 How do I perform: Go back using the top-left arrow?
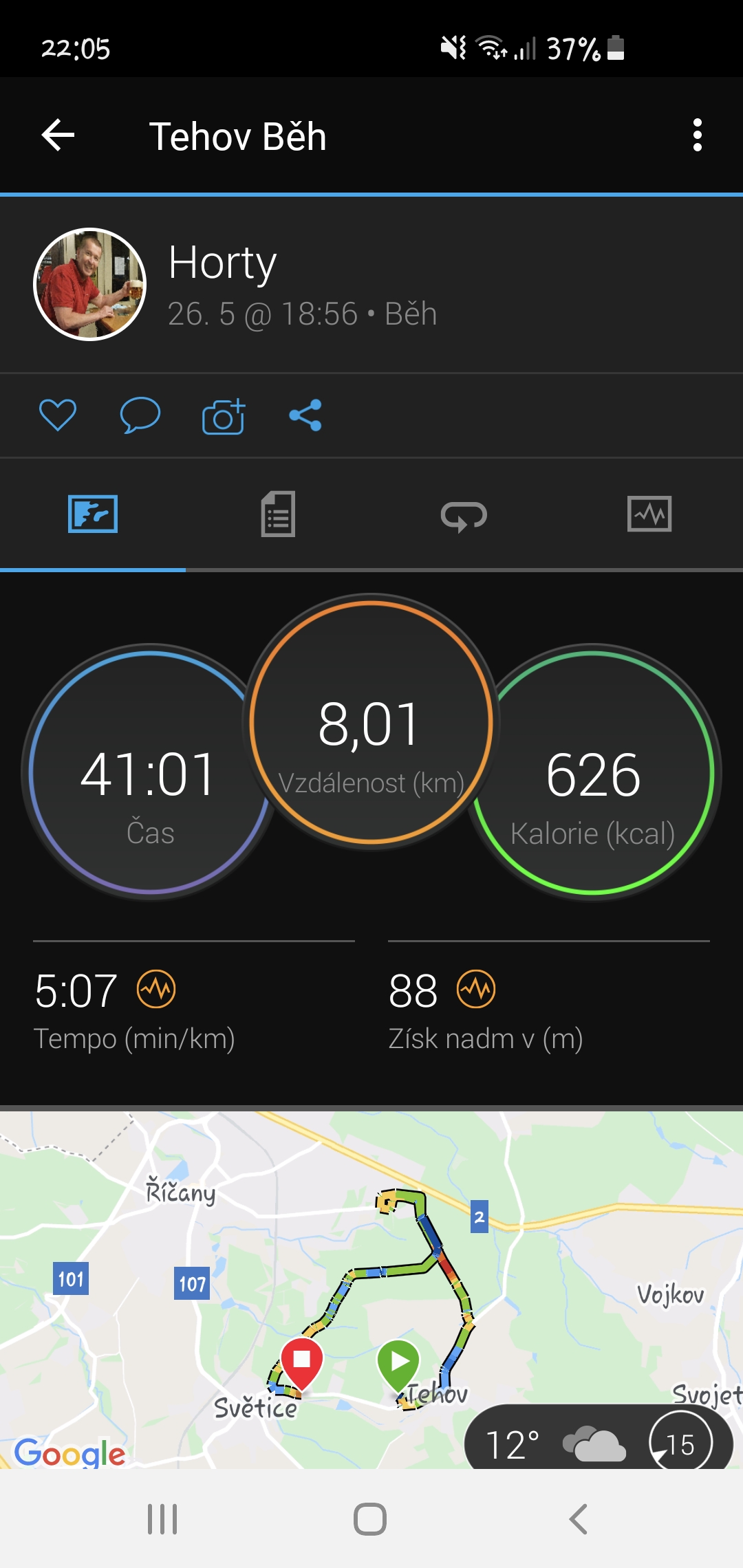58,135
